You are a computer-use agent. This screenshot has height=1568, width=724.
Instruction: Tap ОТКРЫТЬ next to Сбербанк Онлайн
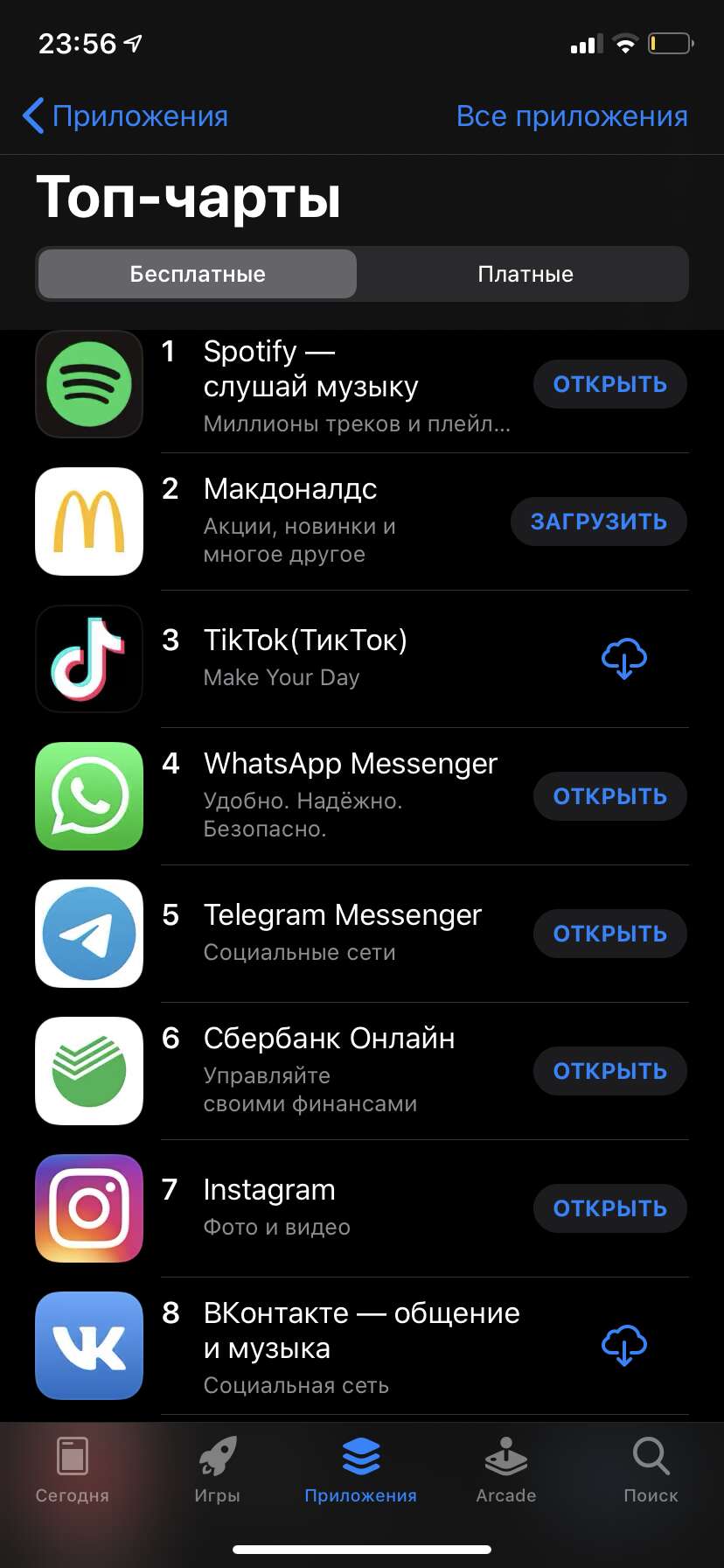pos(609,1071)
